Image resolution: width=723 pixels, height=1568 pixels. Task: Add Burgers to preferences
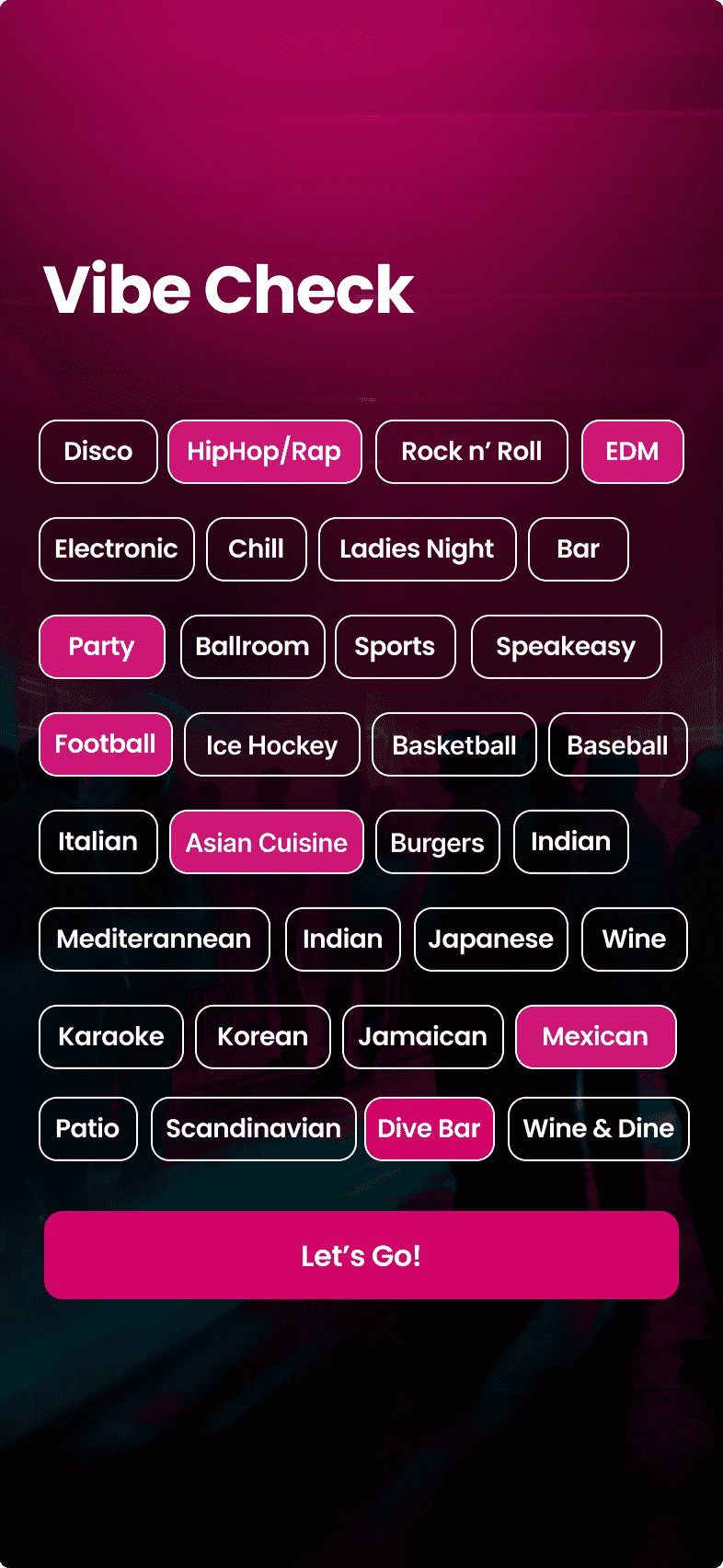[x=437, y=842]
